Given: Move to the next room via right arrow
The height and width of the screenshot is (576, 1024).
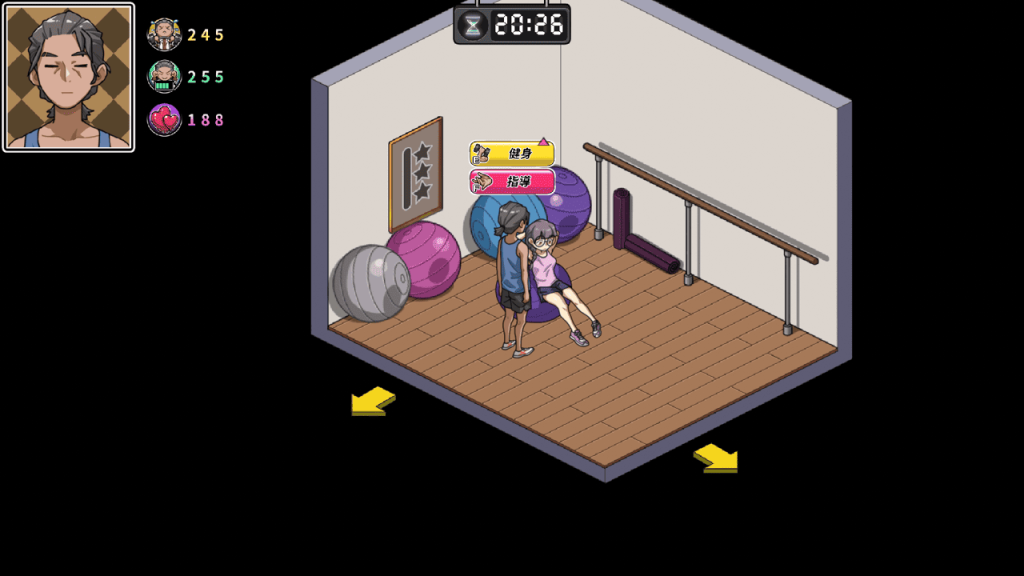Looking at the screenshot, I should [716, 458].
